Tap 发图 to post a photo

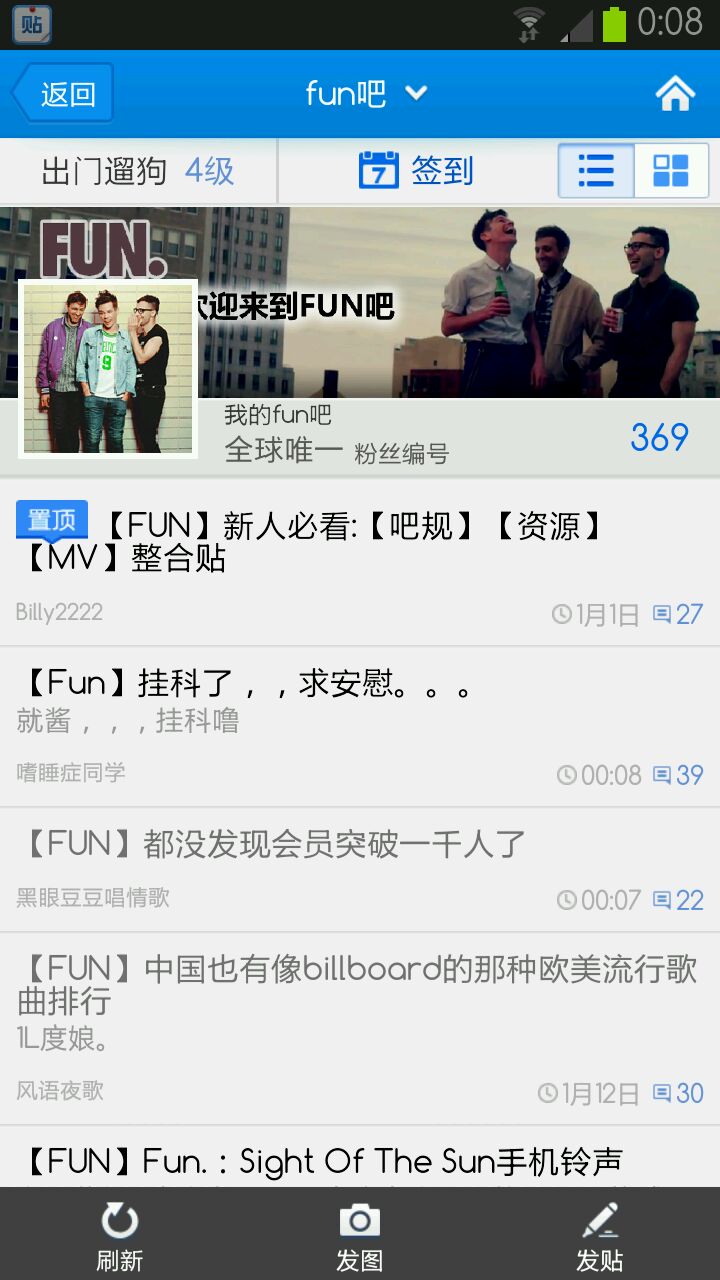click(359, 1235)
